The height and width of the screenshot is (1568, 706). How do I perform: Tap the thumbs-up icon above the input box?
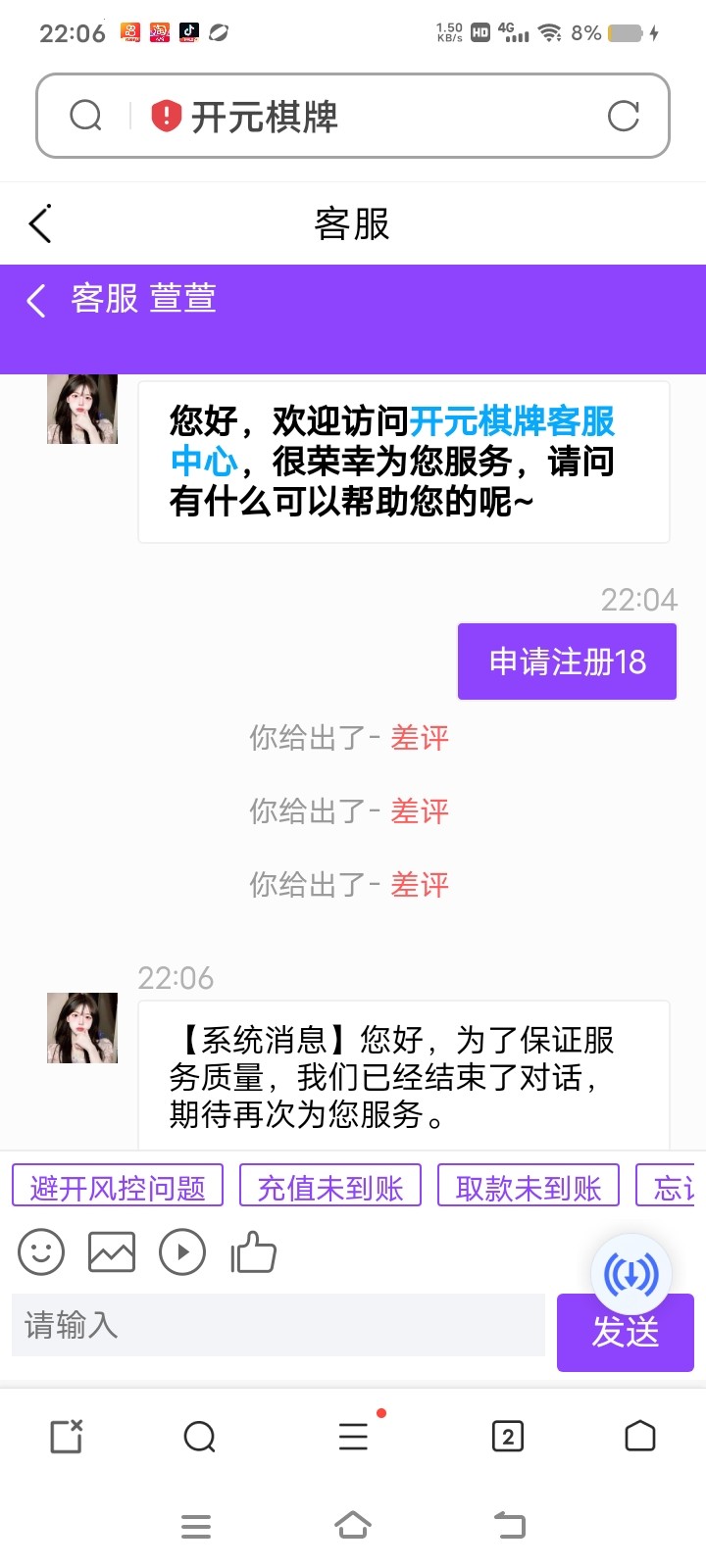253,1251
